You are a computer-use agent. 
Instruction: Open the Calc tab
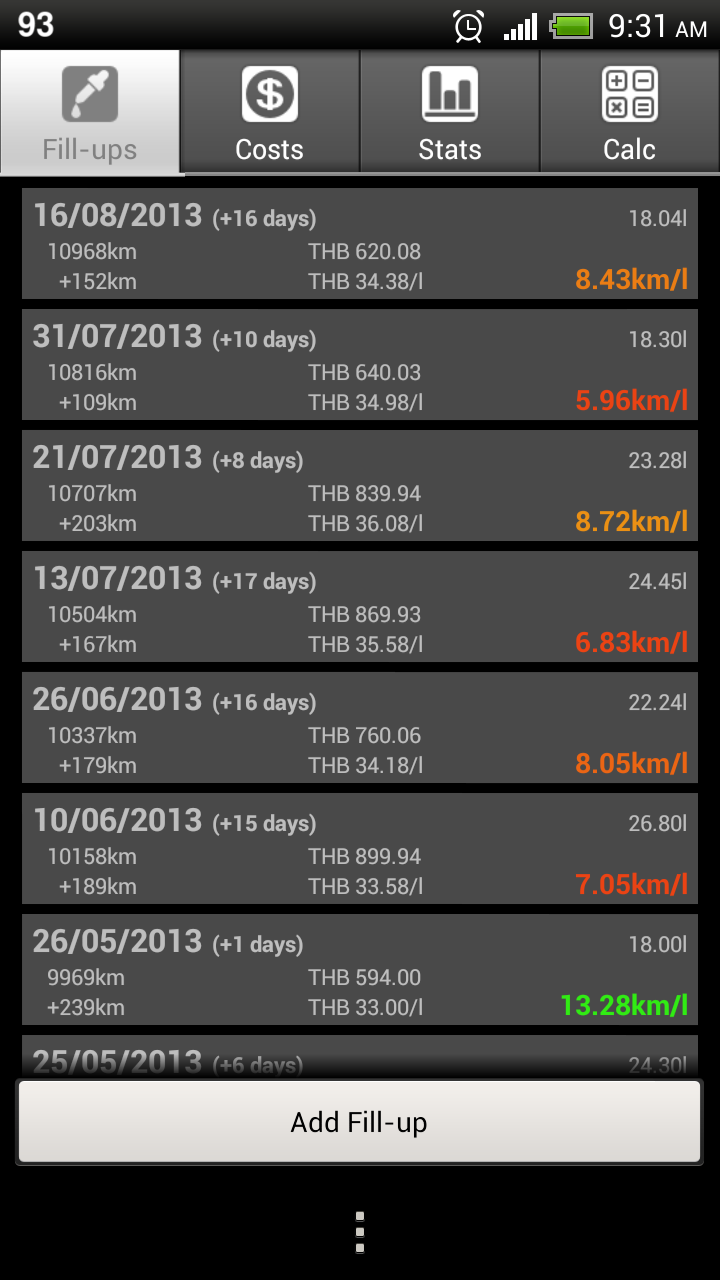(629, 112)
